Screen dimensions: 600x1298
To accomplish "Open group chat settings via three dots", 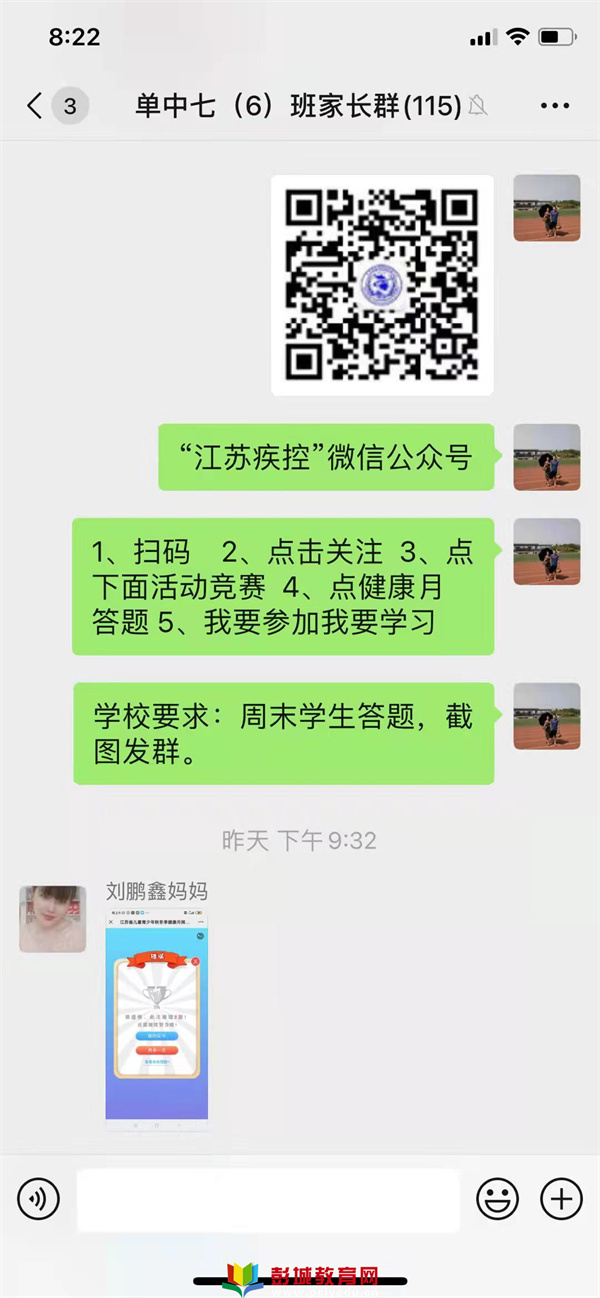I will click(554, 106).
